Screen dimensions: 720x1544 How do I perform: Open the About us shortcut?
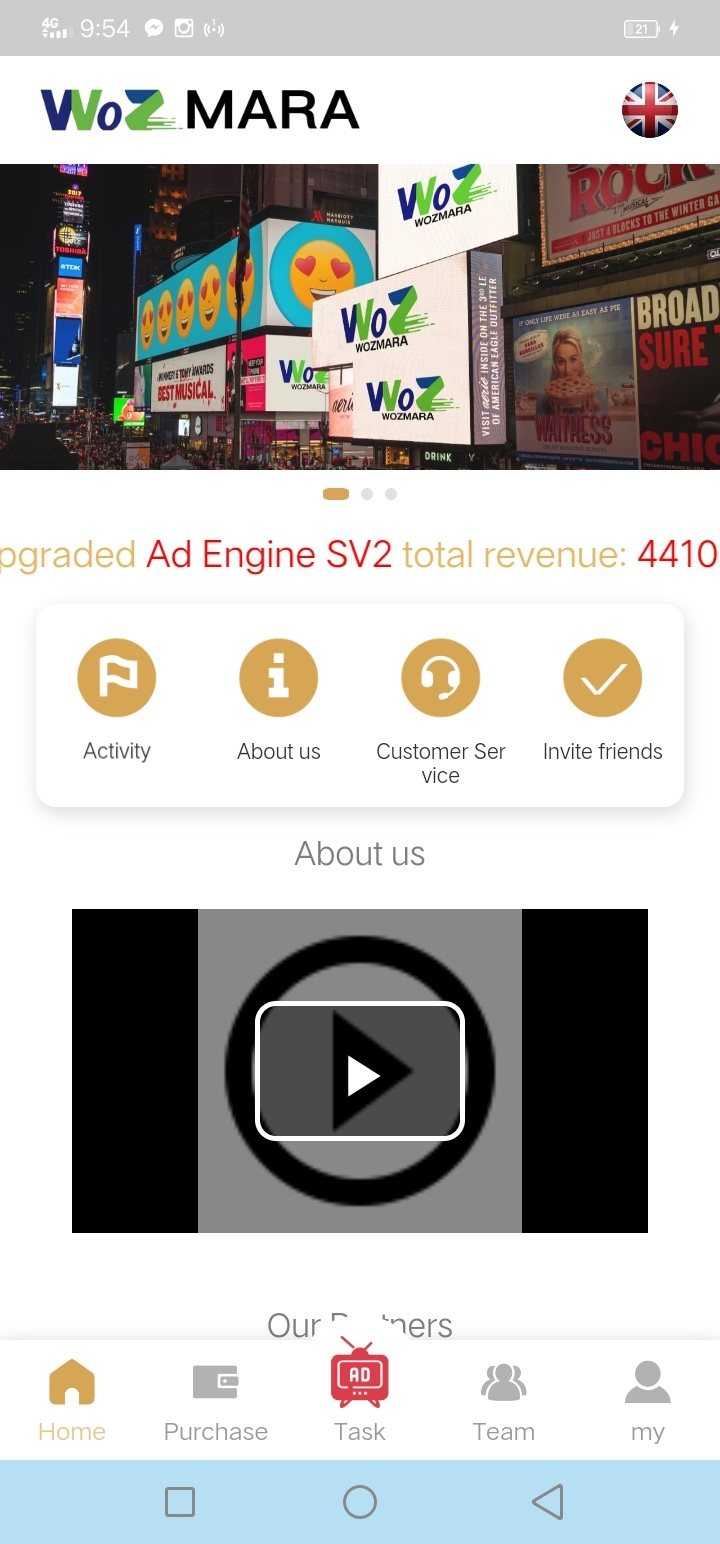coord(279,700)
